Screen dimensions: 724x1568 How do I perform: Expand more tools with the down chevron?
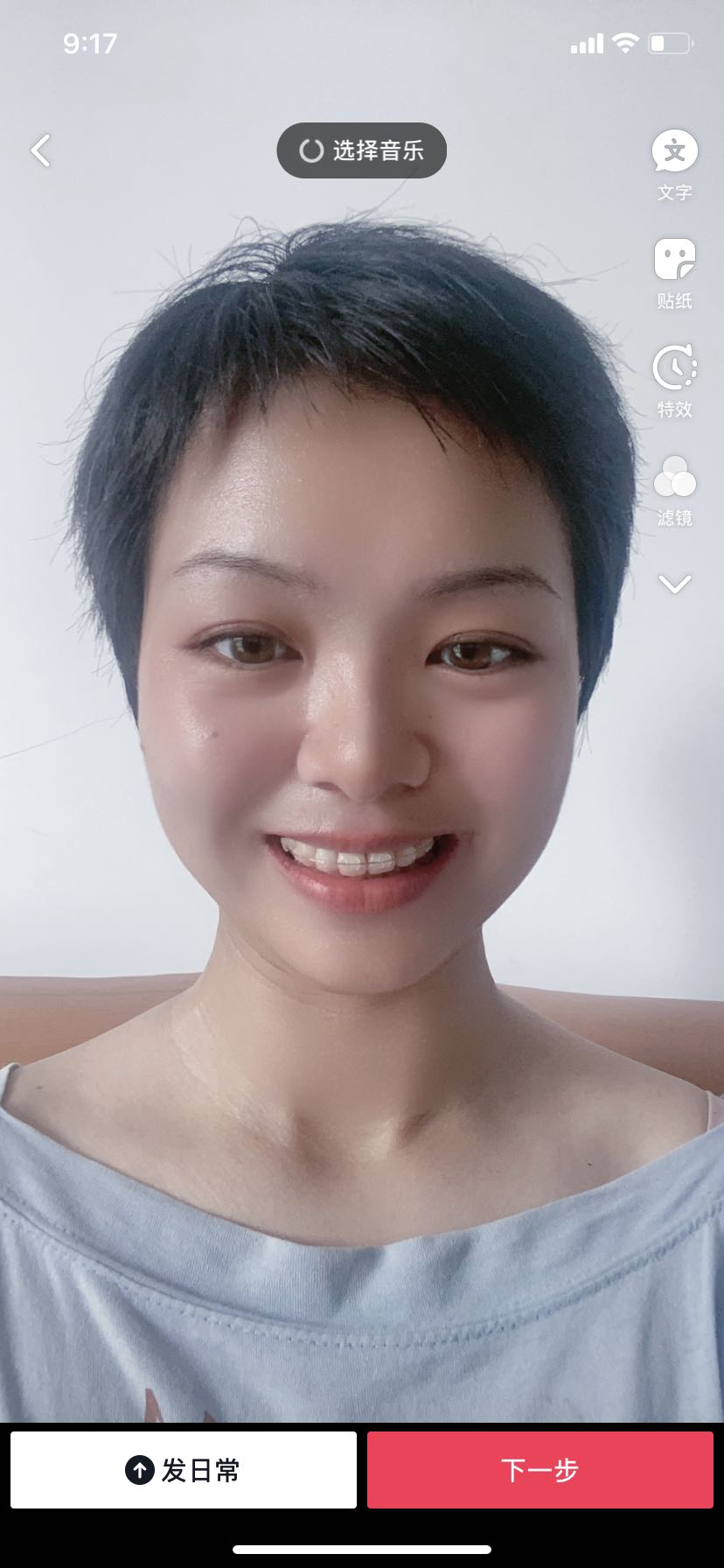(674, 584)
